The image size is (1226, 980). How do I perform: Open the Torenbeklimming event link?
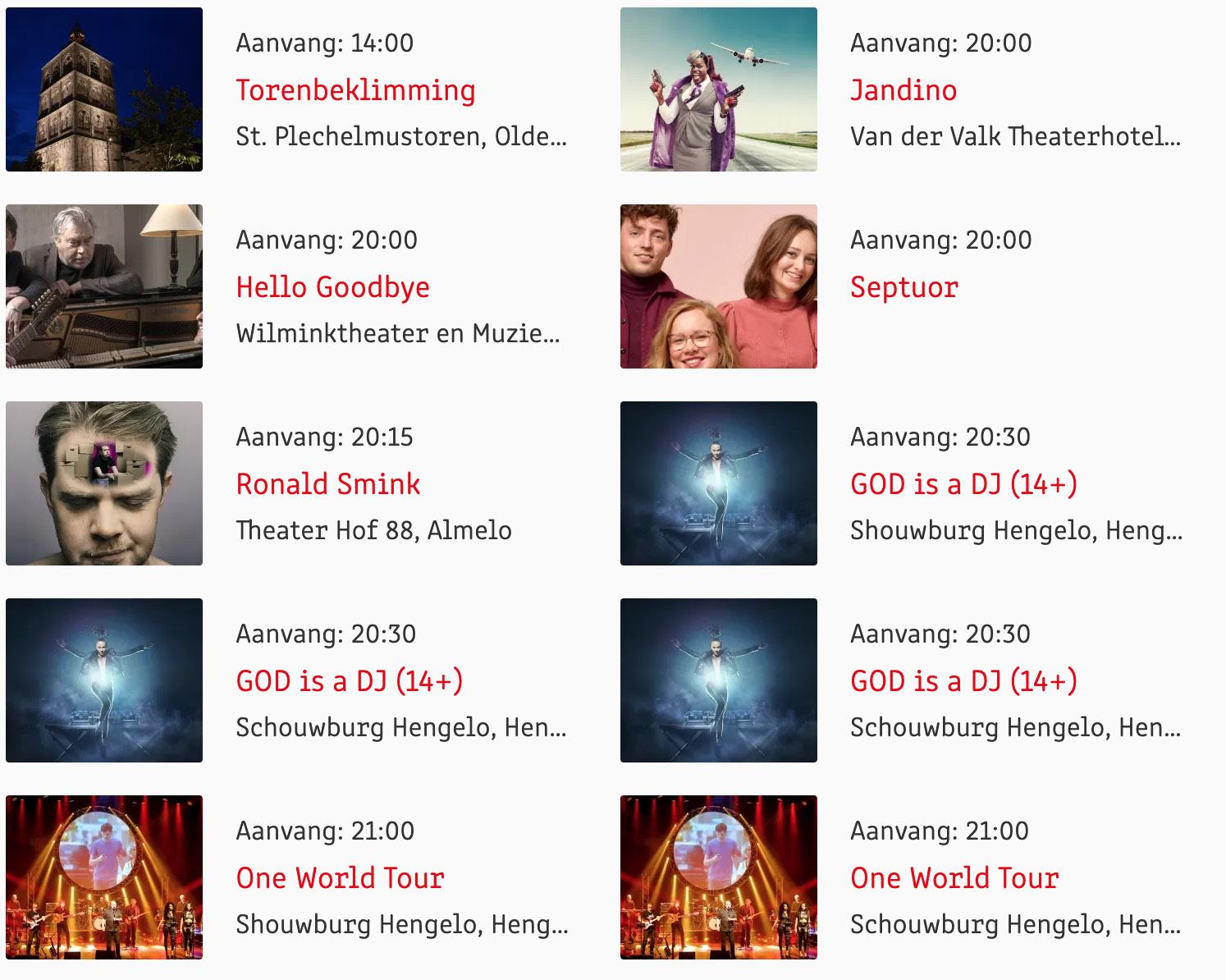[x=355, y=90]
